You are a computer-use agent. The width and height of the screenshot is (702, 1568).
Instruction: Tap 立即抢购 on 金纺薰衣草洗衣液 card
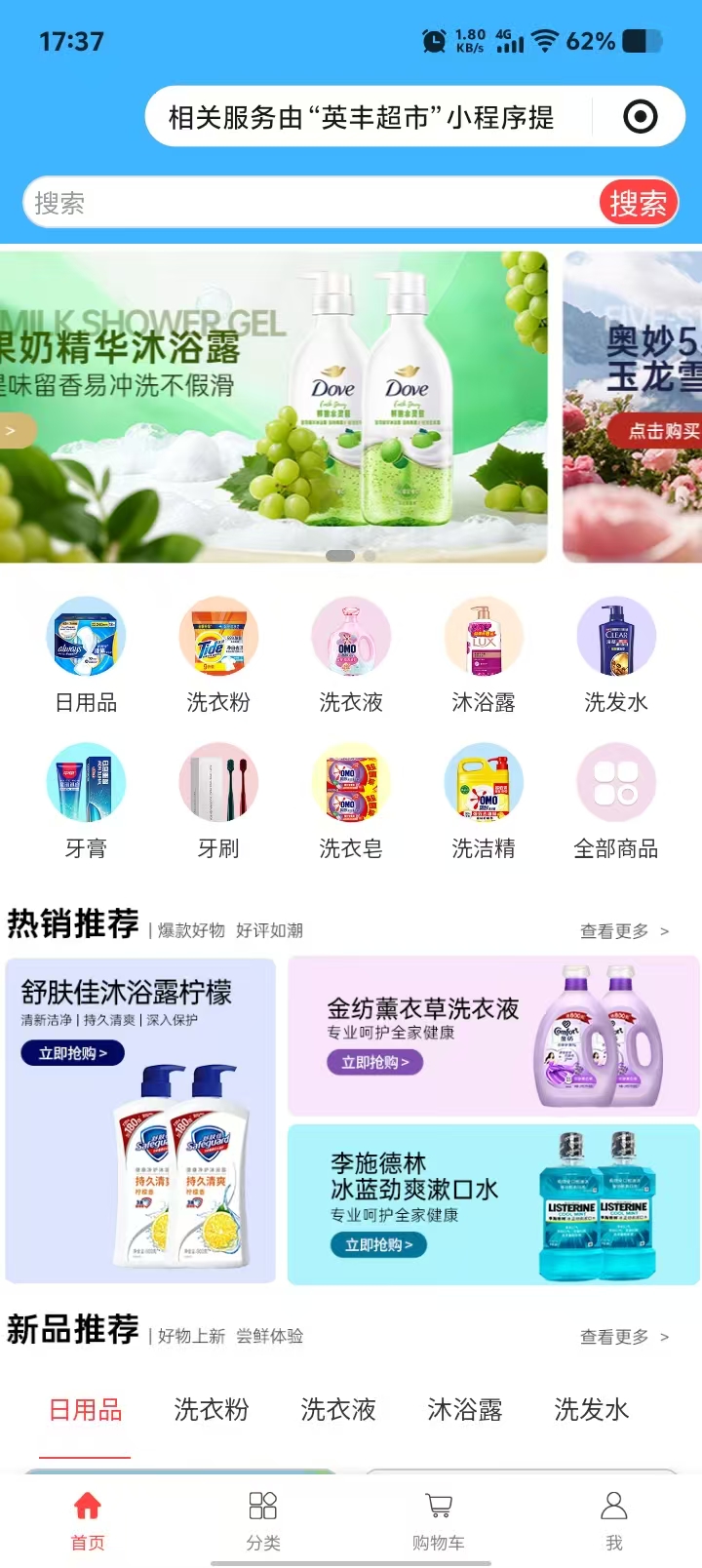[x=374, y=1062]
